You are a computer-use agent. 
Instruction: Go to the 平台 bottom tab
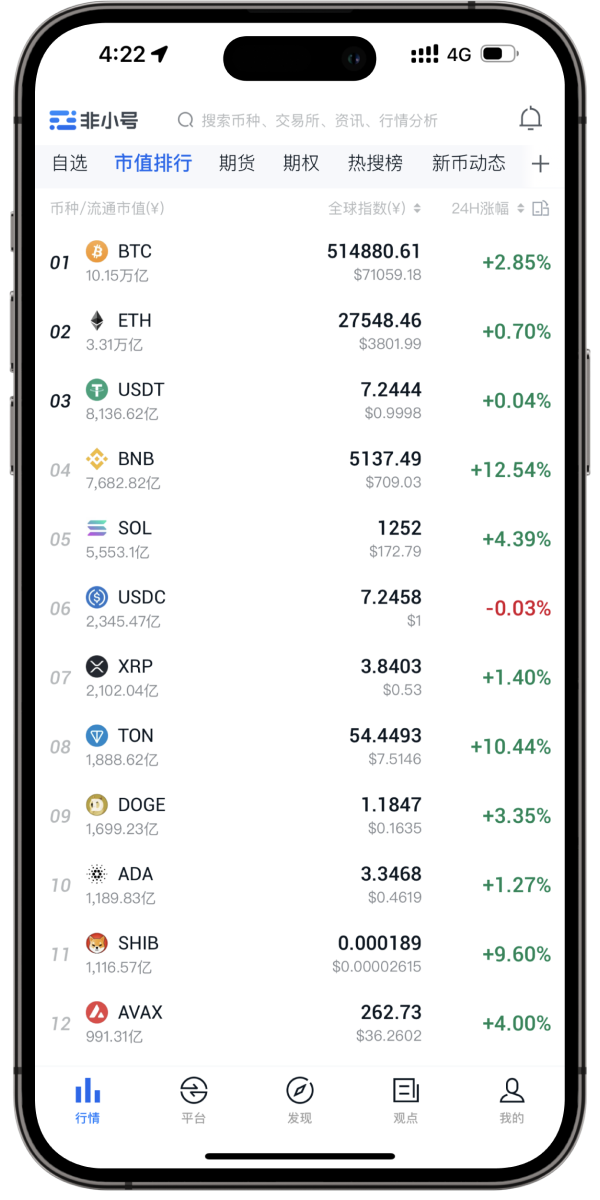click(194, 1100)
